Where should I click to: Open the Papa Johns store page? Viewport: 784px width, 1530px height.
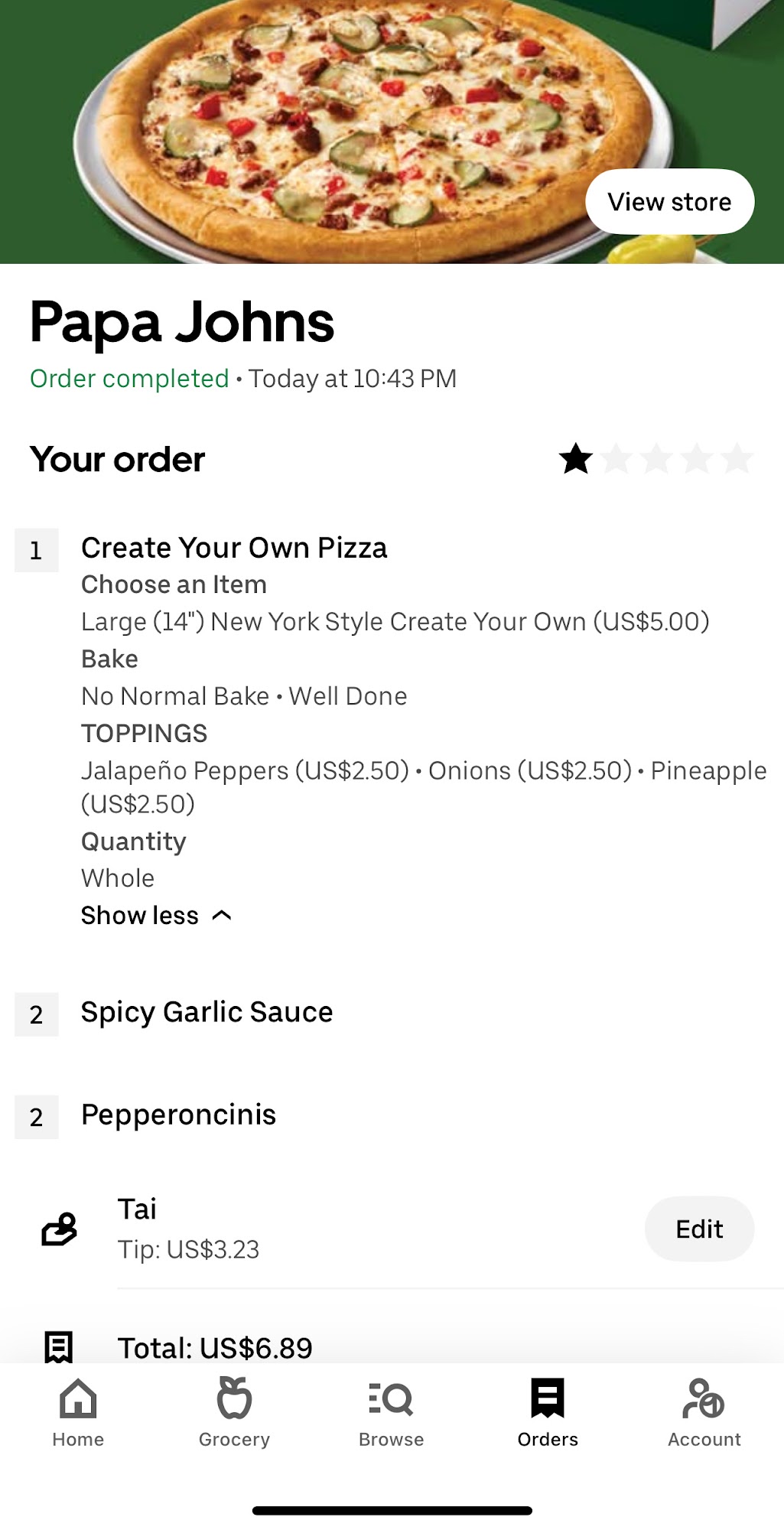tap(670, 201)
